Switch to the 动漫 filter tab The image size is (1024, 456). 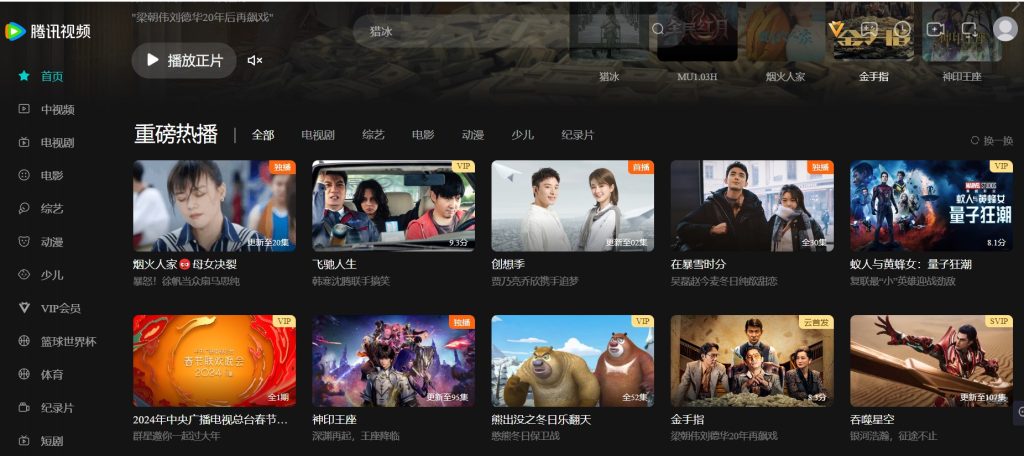[473, 135]
